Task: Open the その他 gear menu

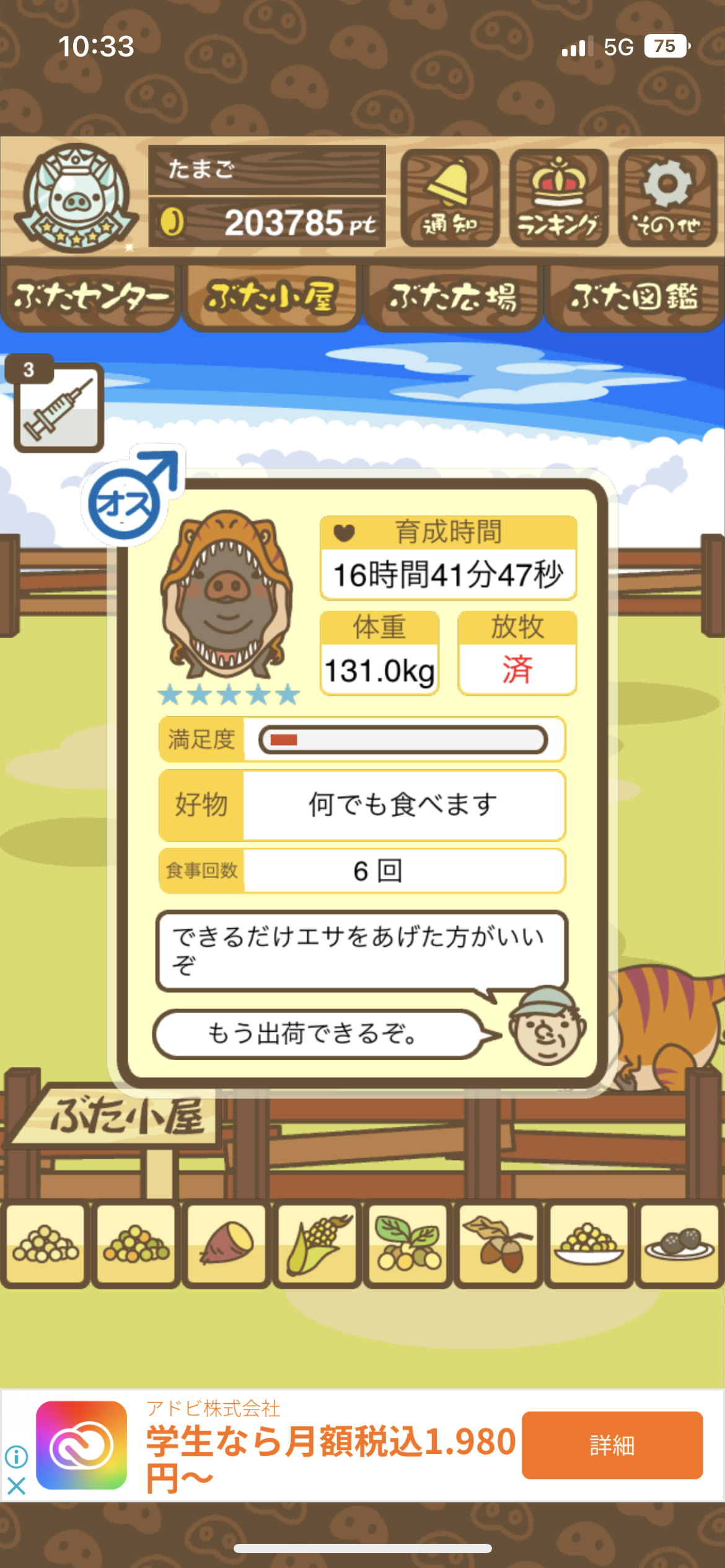Action: coord(667,198)
